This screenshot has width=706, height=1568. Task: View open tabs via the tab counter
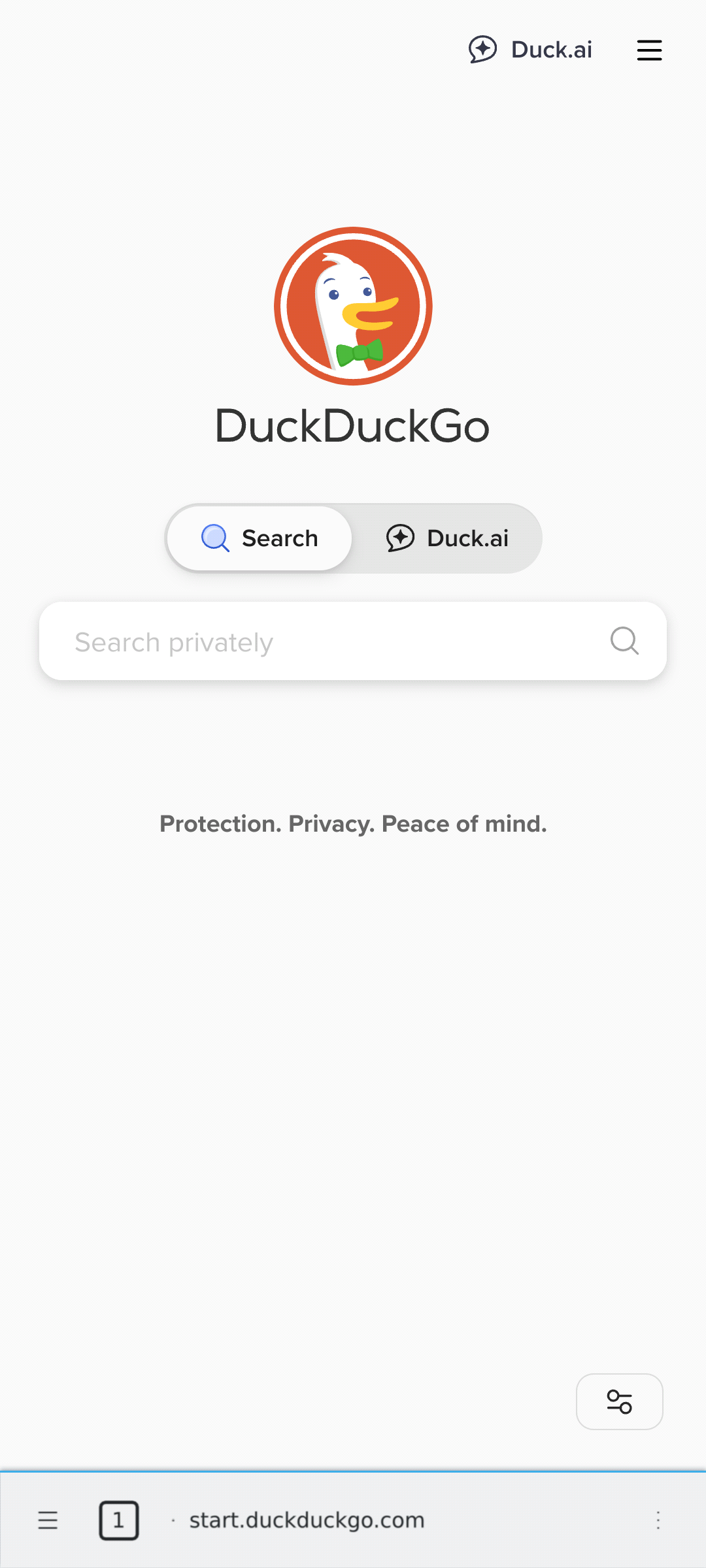118,1520
